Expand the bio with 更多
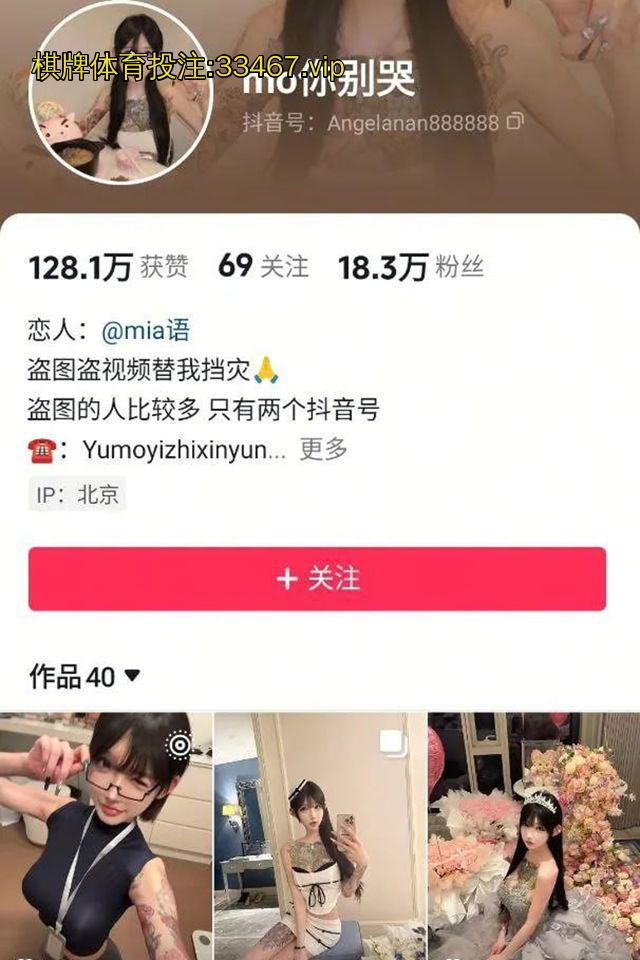Viewport: 640px width, 960px height. [324, 450]
